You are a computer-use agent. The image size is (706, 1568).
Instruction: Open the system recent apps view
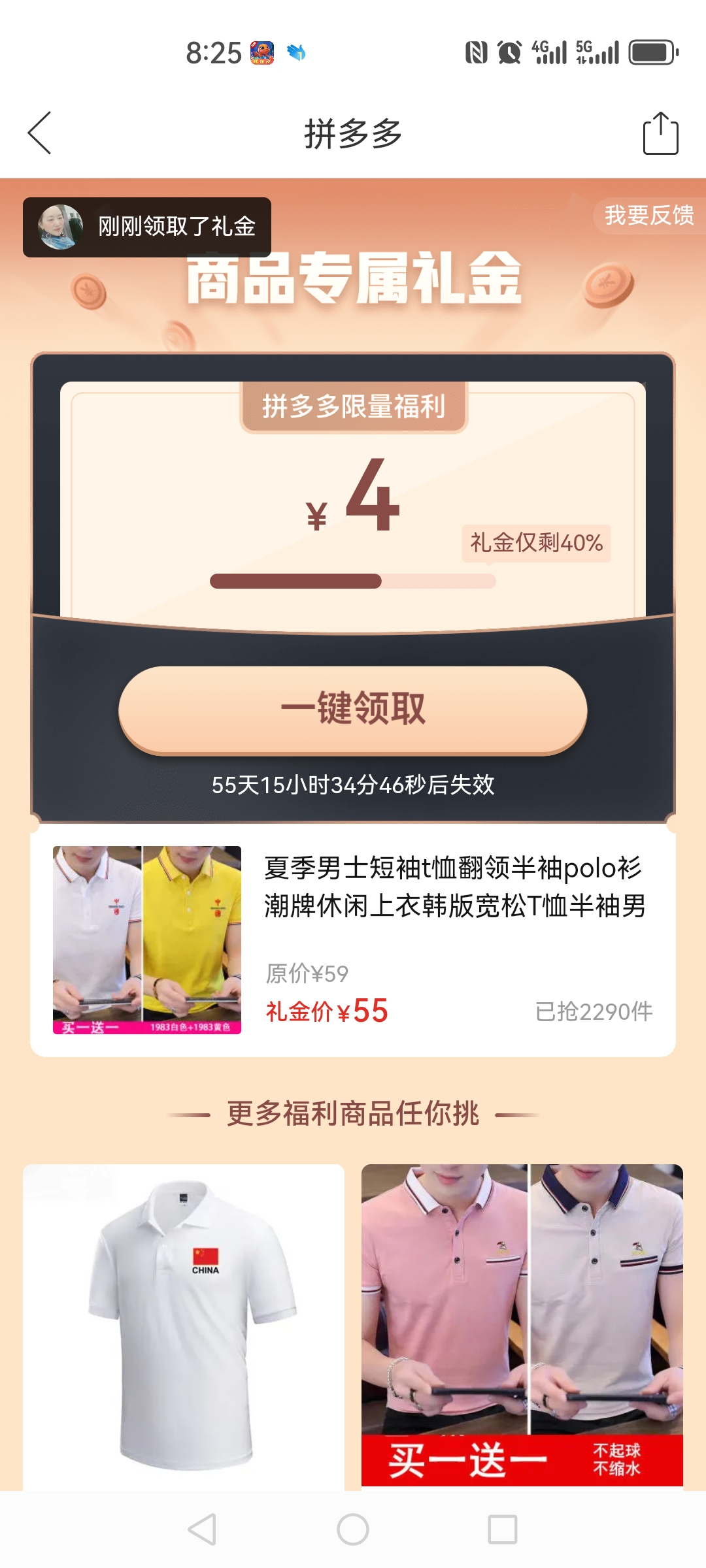tap(502, 1529)
